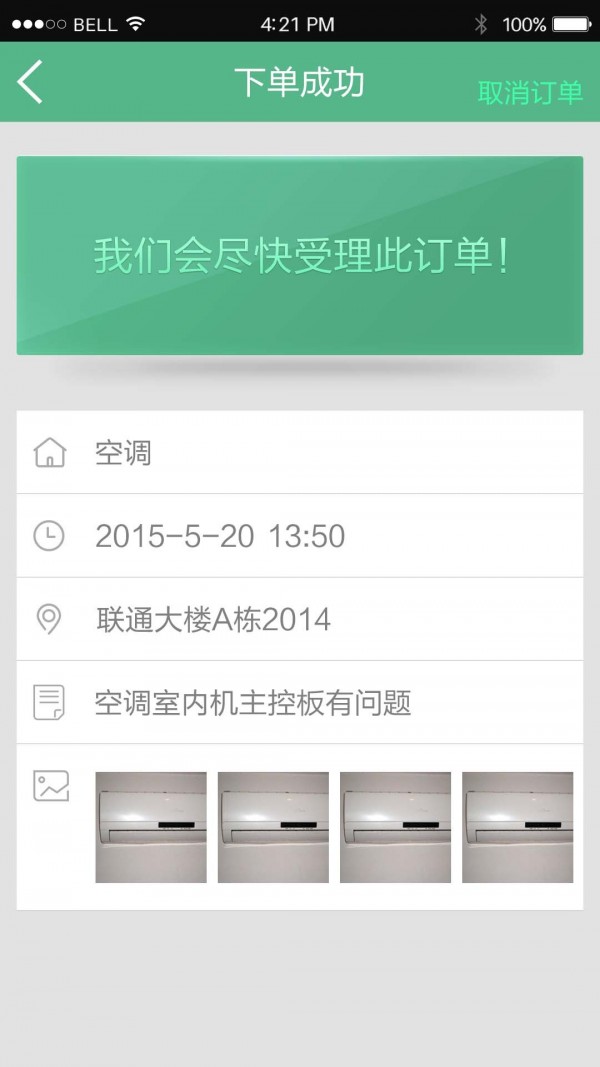Tap 取消订单 to cancel the order
The image size is (600, 1067).
click(x=530, y=93)
